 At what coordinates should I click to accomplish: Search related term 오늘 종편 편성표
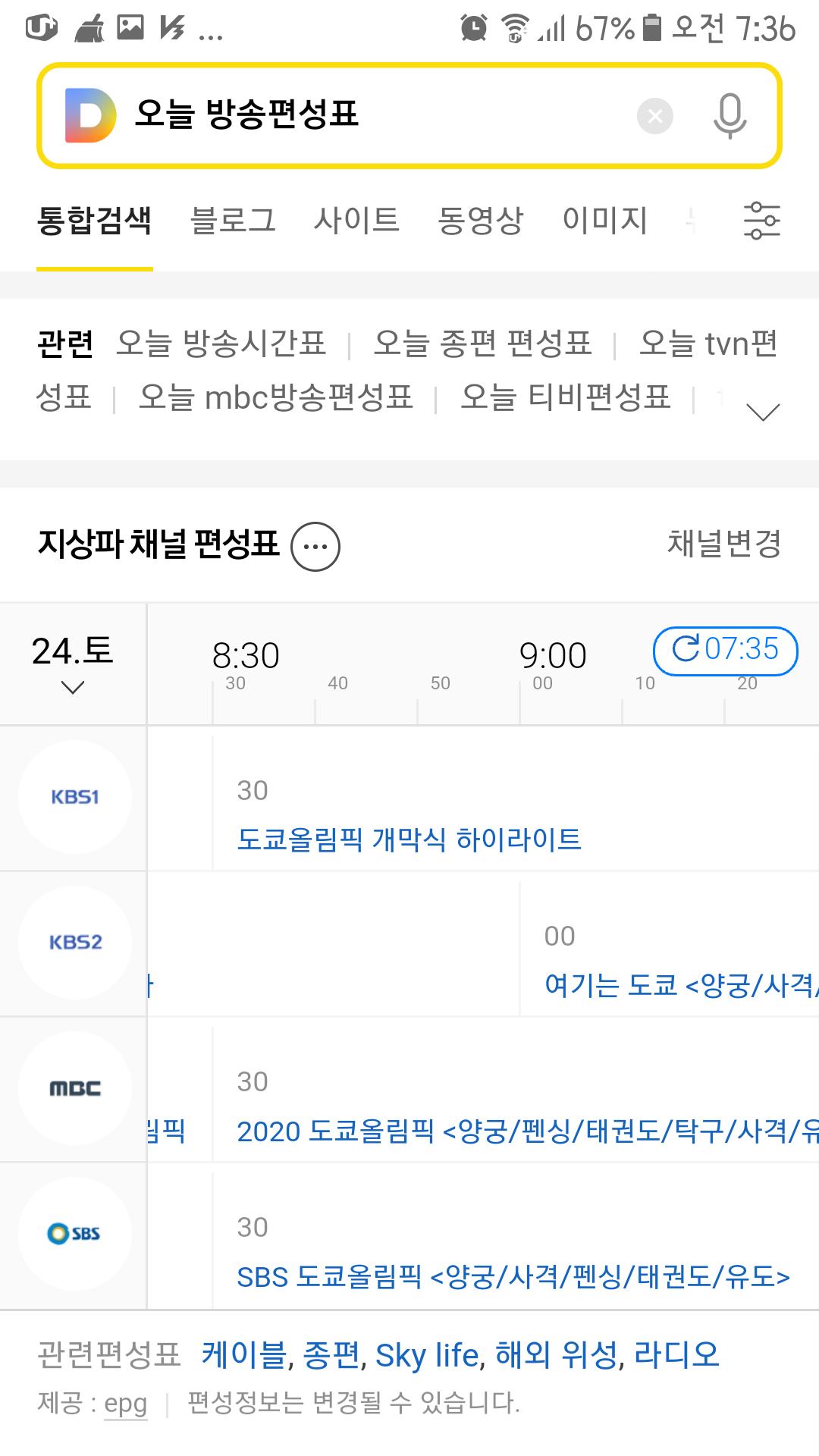[483, 344]
